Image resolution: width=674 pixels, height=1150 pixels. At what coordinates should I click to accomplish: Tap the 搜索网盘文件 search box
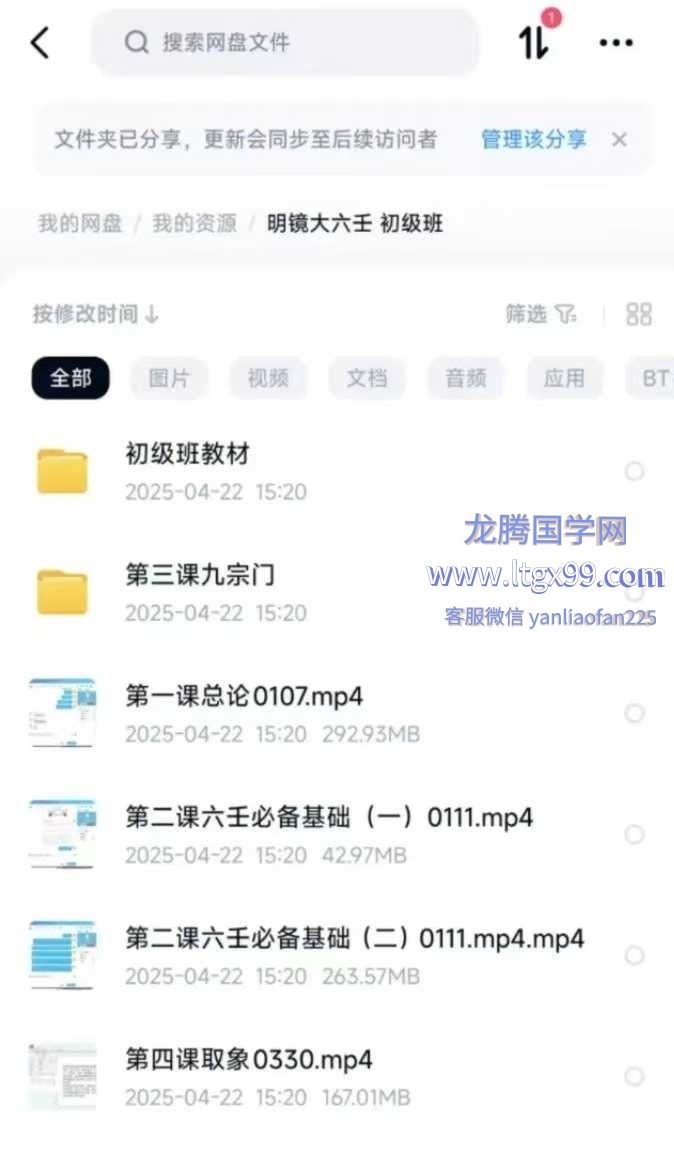pyautogui.click(x=285, y=43)
